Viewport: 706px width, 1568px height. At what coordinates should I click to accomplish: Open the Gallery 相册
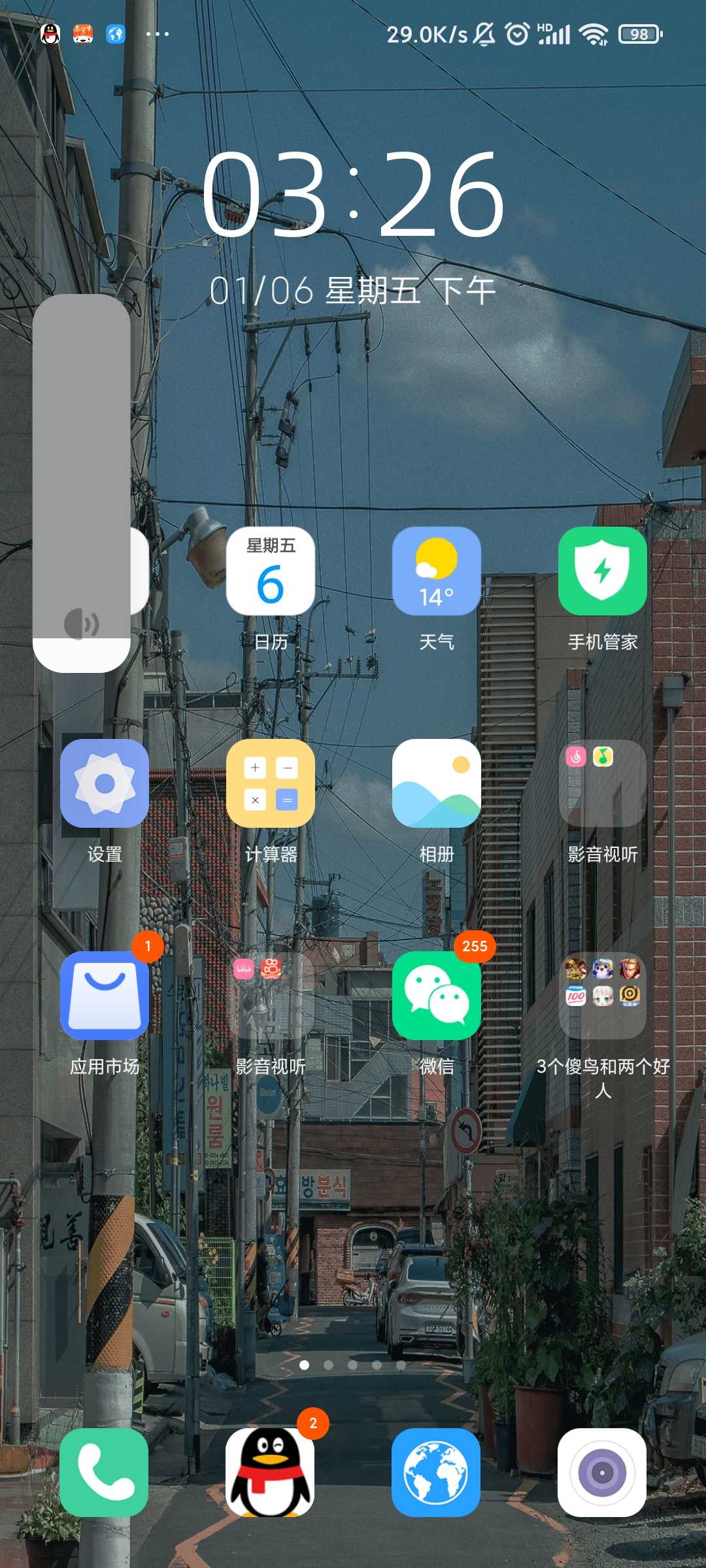tap(436, 783)
